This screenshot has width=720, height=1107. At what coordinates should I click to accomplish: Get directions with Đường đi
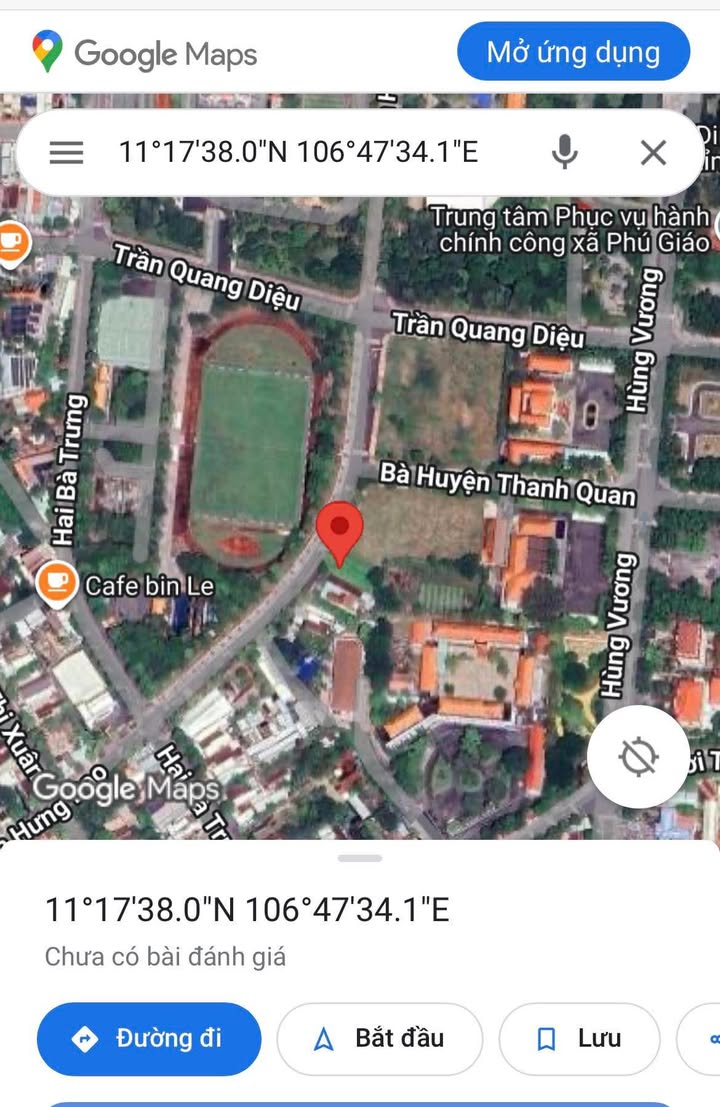coord(149,1039)
